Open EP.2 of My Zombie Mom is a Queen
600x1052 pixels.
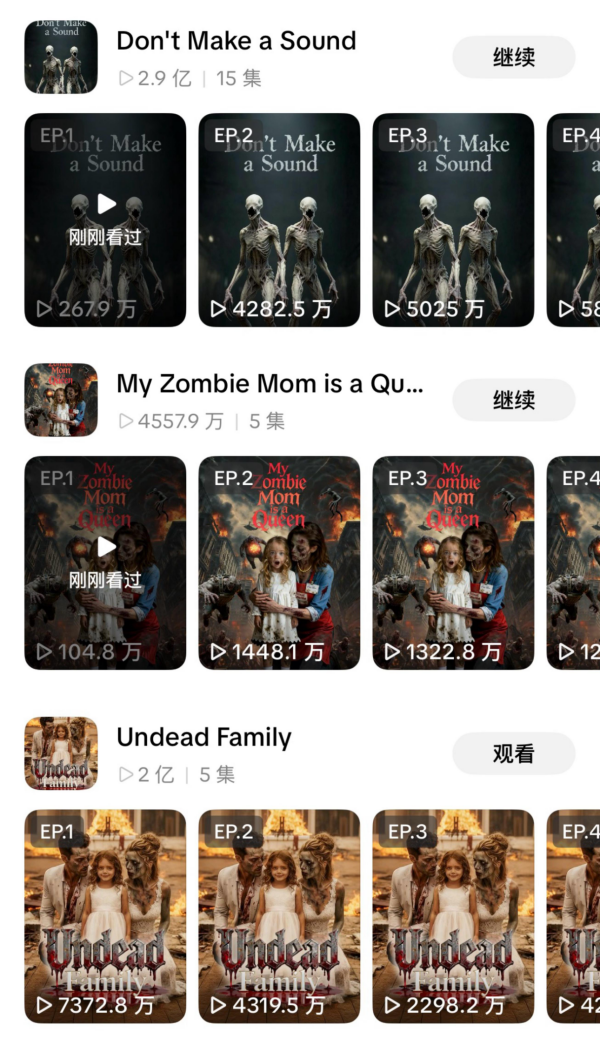click(279, 563)
